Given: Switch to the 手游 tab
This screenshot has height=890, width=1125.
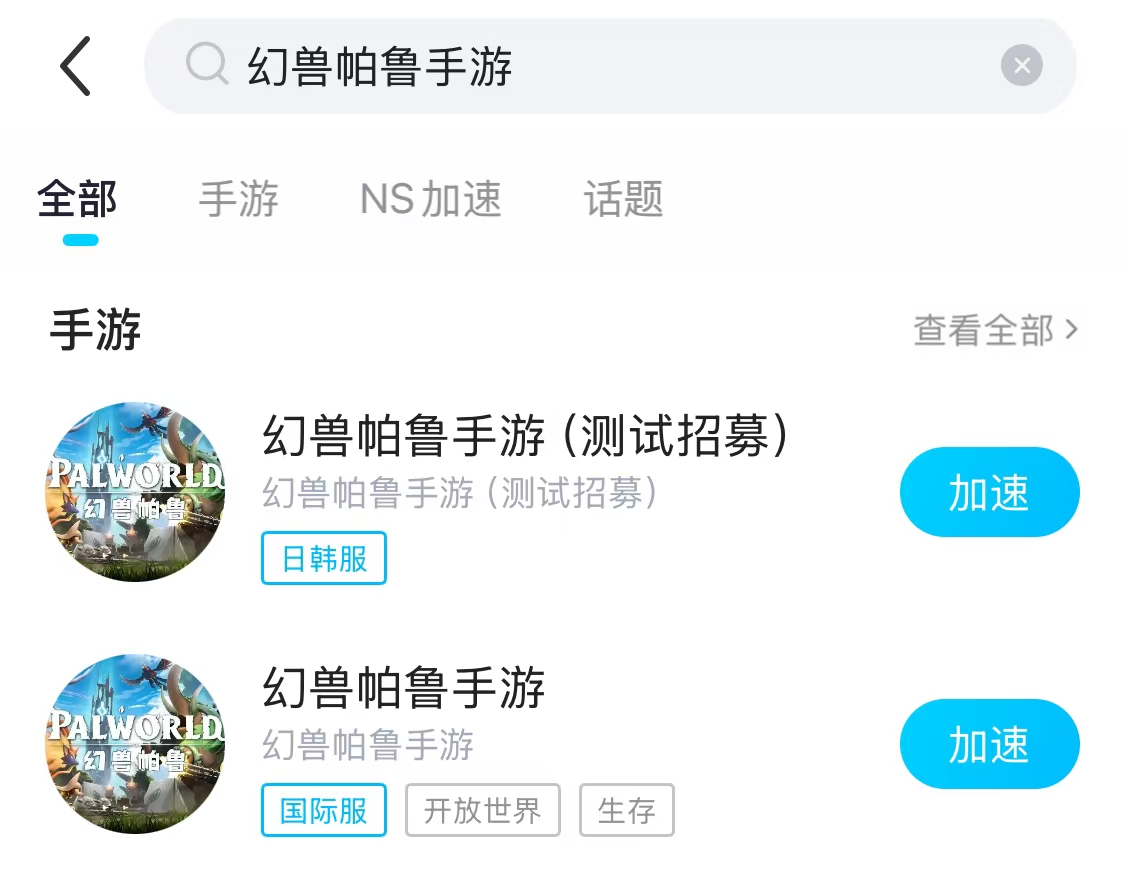Looking at the screenshot, I should coord(238,199).
